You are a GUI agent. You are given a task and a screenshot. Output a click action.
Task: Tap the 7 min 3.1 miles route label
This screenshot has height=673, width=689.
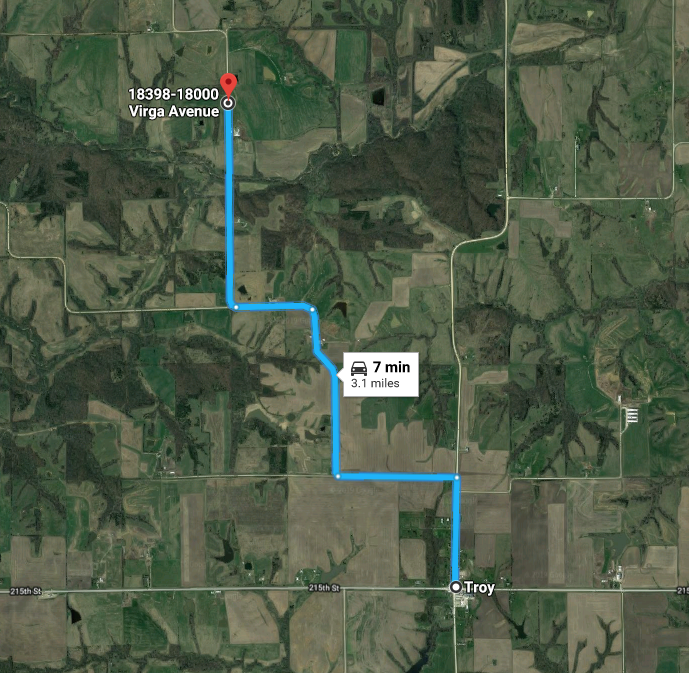(382, 375)
